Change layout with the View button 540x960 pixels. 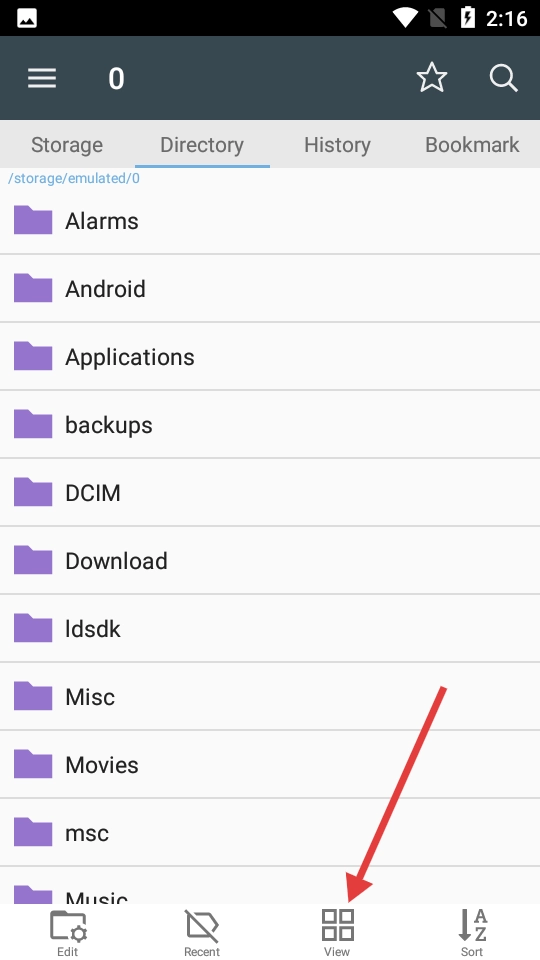tap(337, 932)
